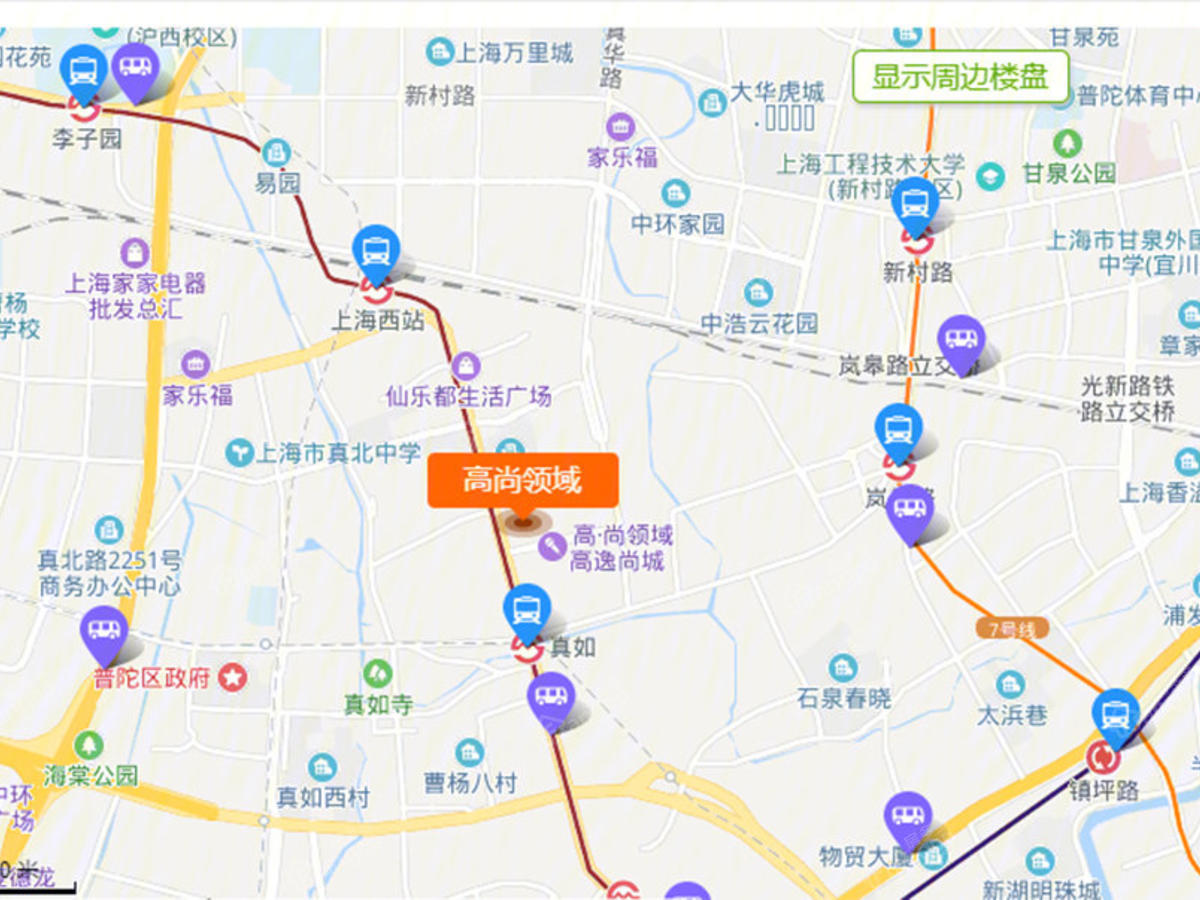The image size is (1200, 900).
Task: Tap the bus marker near 物贸大厦
Action: pyautogui.click(x=908, y=818)
